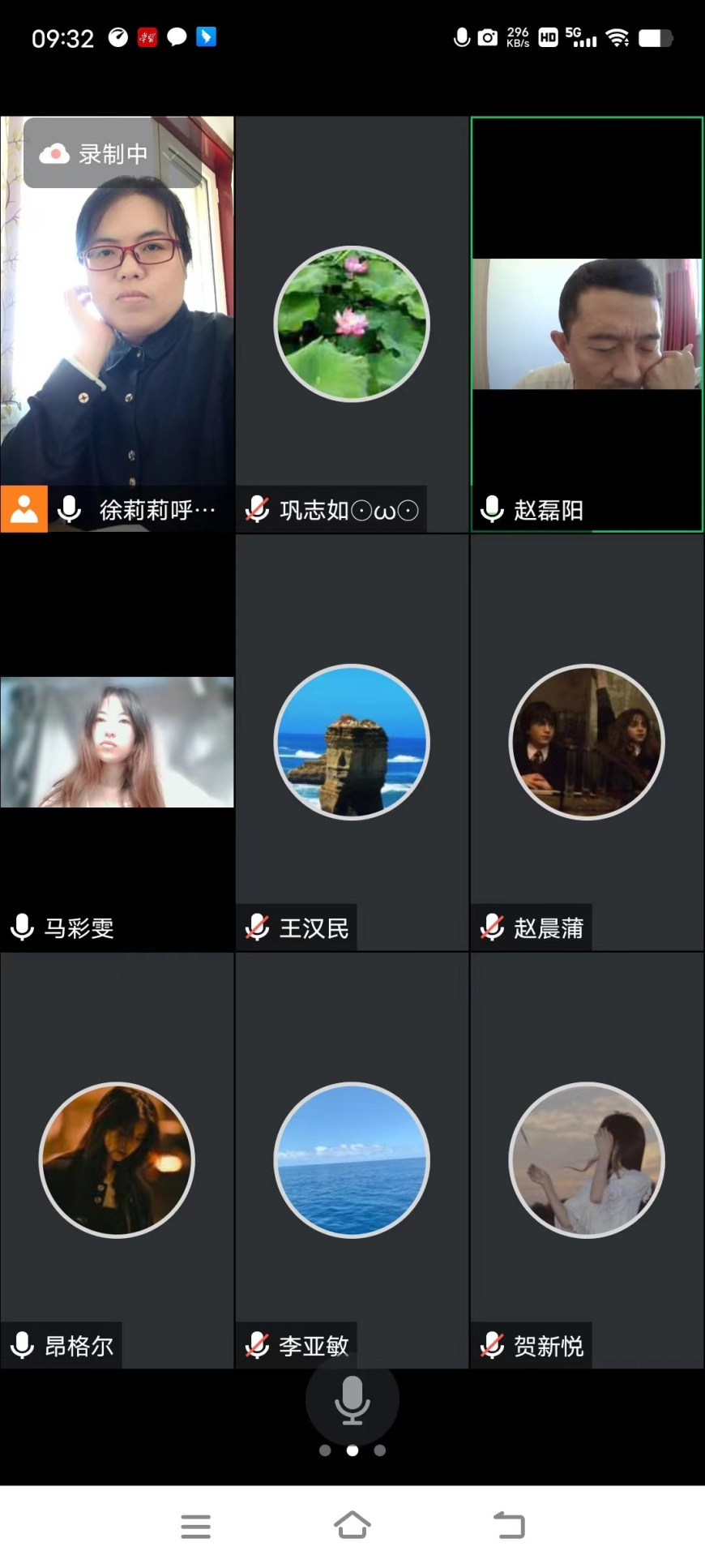Open 赵磊阳's video tile
The height and width of the screenshot is (1568, 705).
pyautogui.click(x=587, y=324)
